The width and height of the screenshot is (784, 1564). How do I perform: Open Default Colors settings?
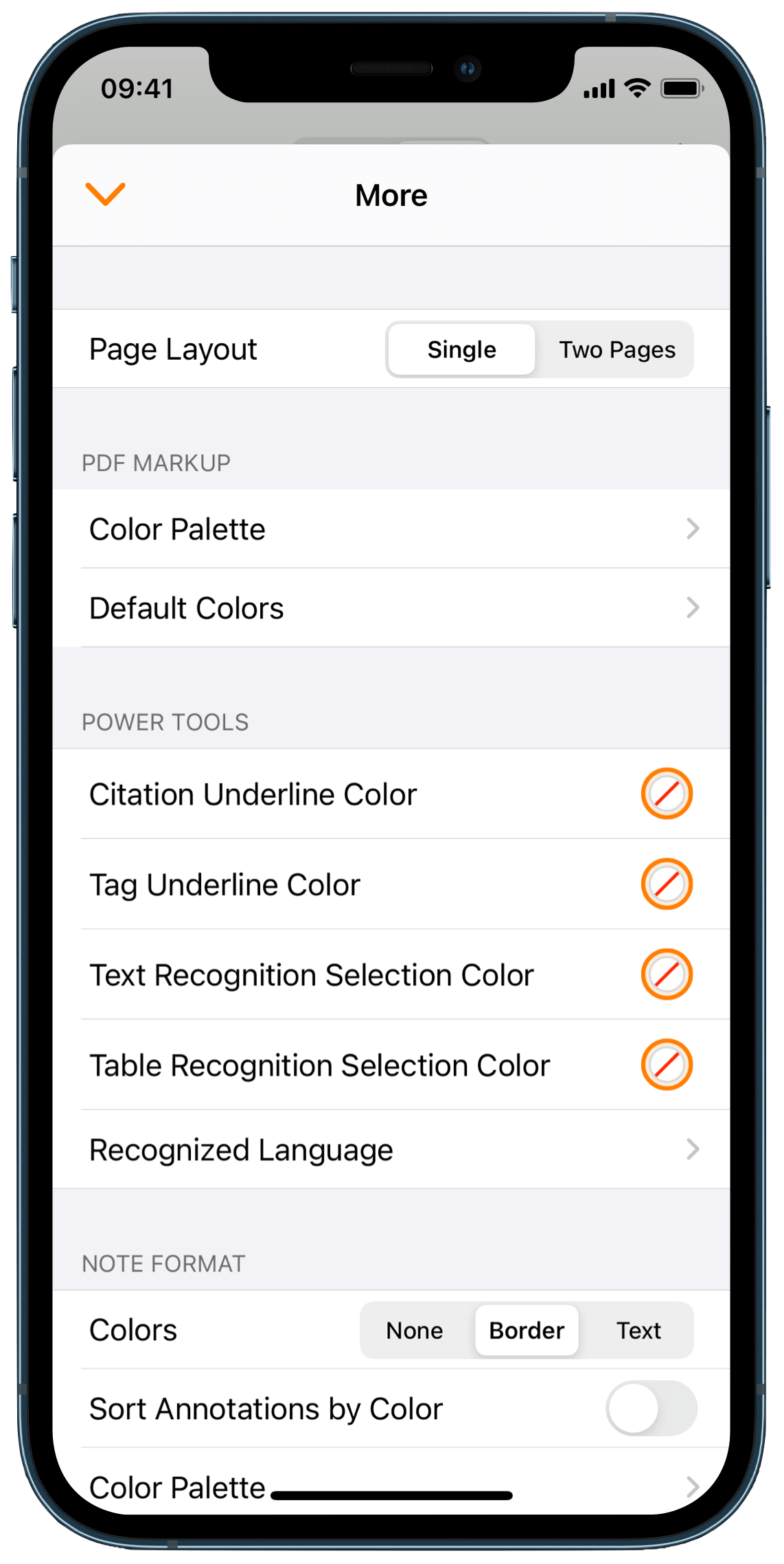point(391,608)
